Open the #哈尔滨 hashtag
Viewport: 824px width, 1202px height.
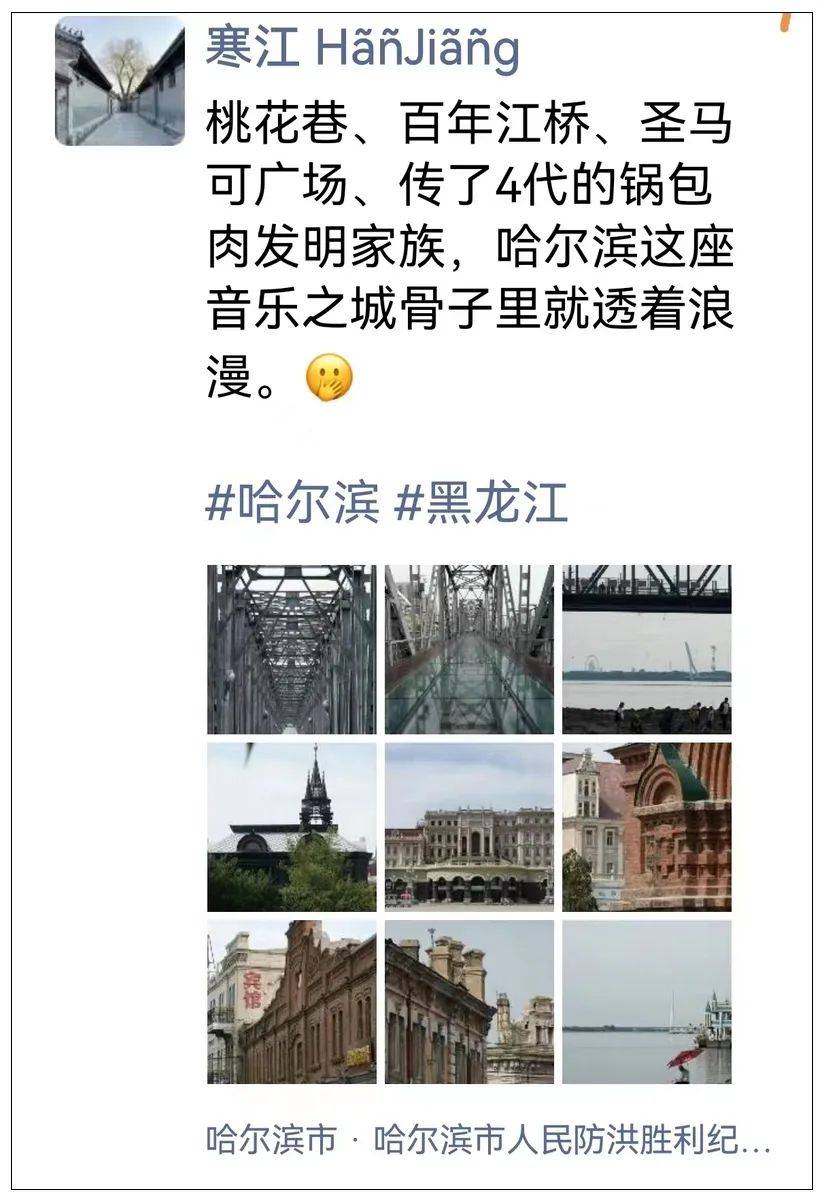[292, 502]
